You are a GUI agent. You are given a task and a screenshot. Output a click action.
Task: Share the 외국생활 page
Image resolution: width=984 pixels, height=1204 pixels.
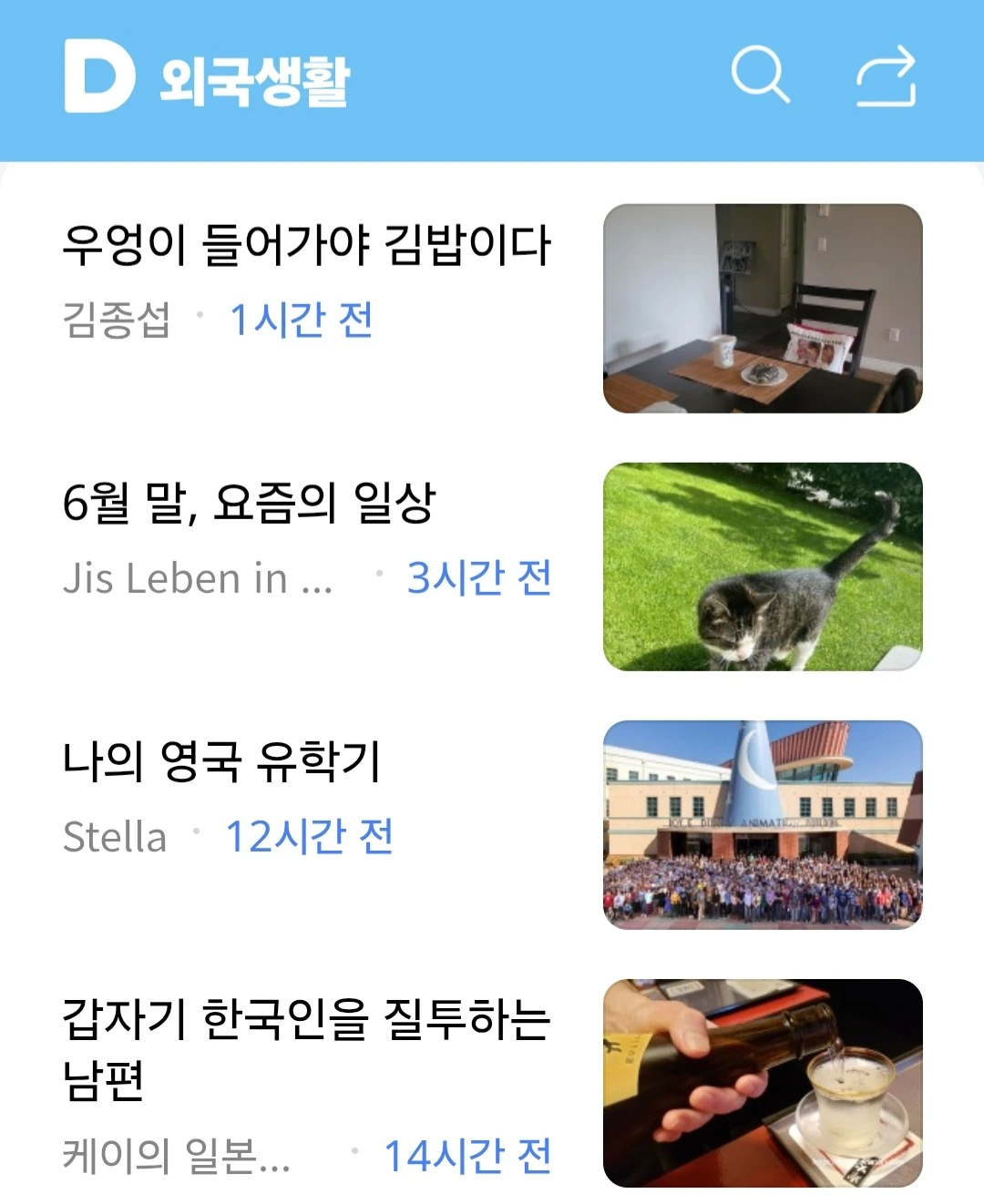pyautogui.click(x=886, y=77)
